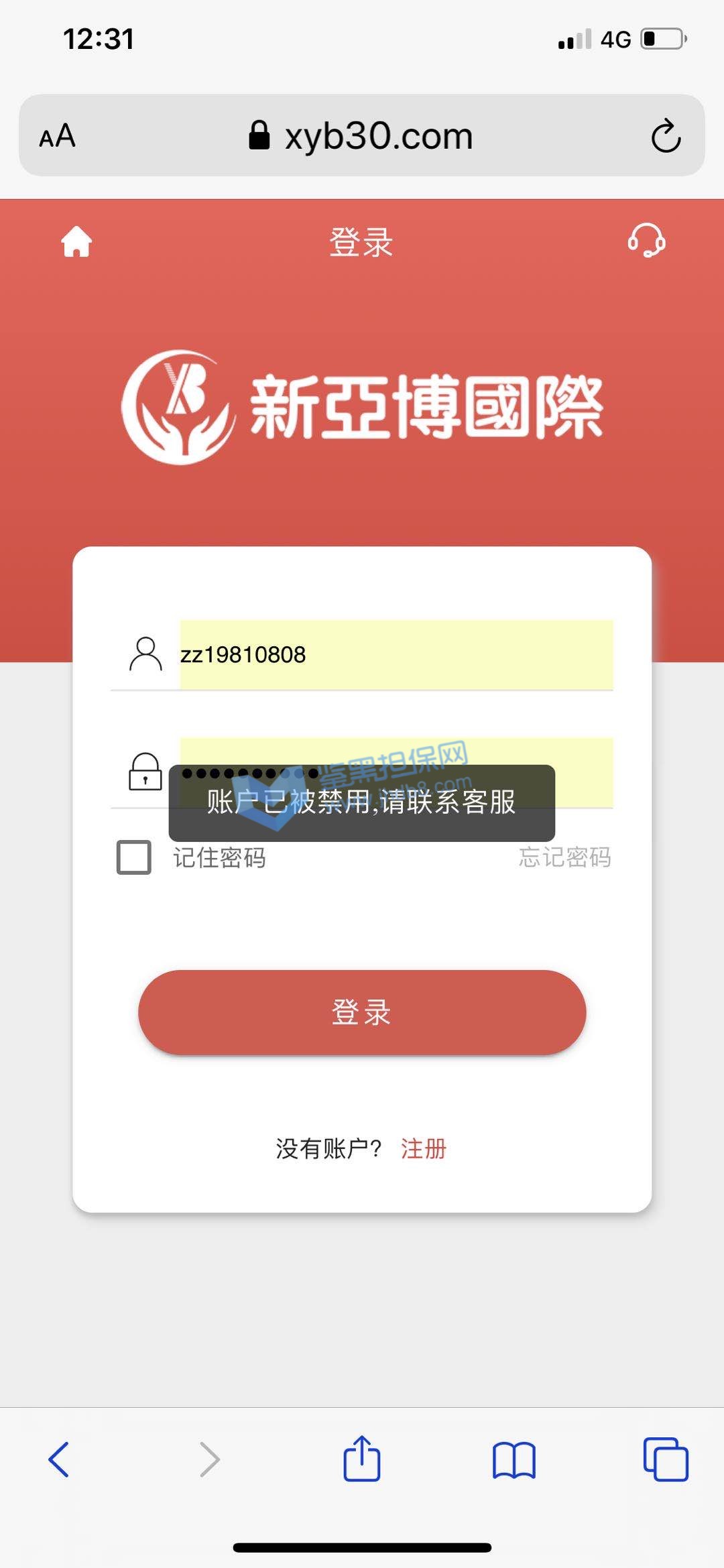Reload the page in Safari
Screen dimensions: 724x1568
tap(666, 136)
